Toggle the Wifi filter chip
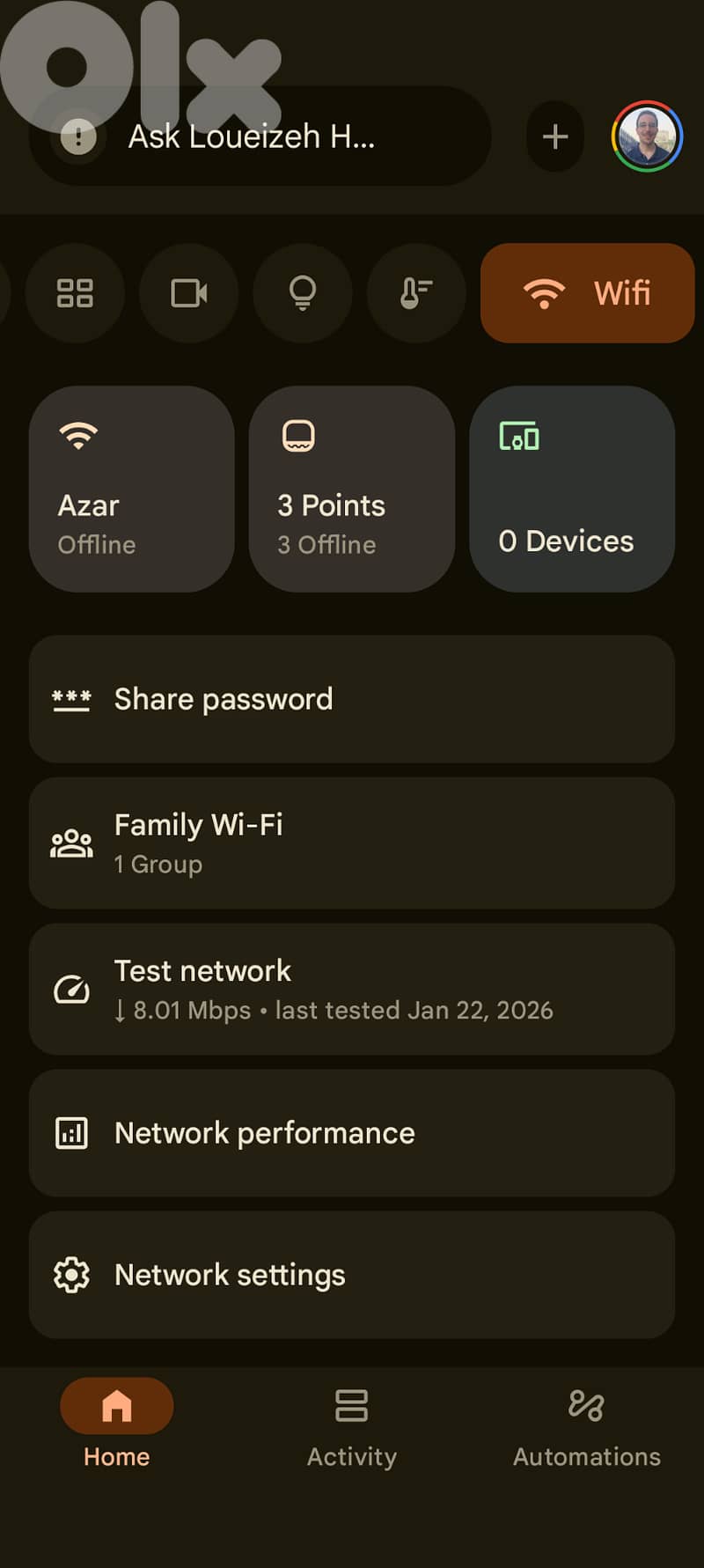Screen dimensions: 704x1568 [586, 293]
